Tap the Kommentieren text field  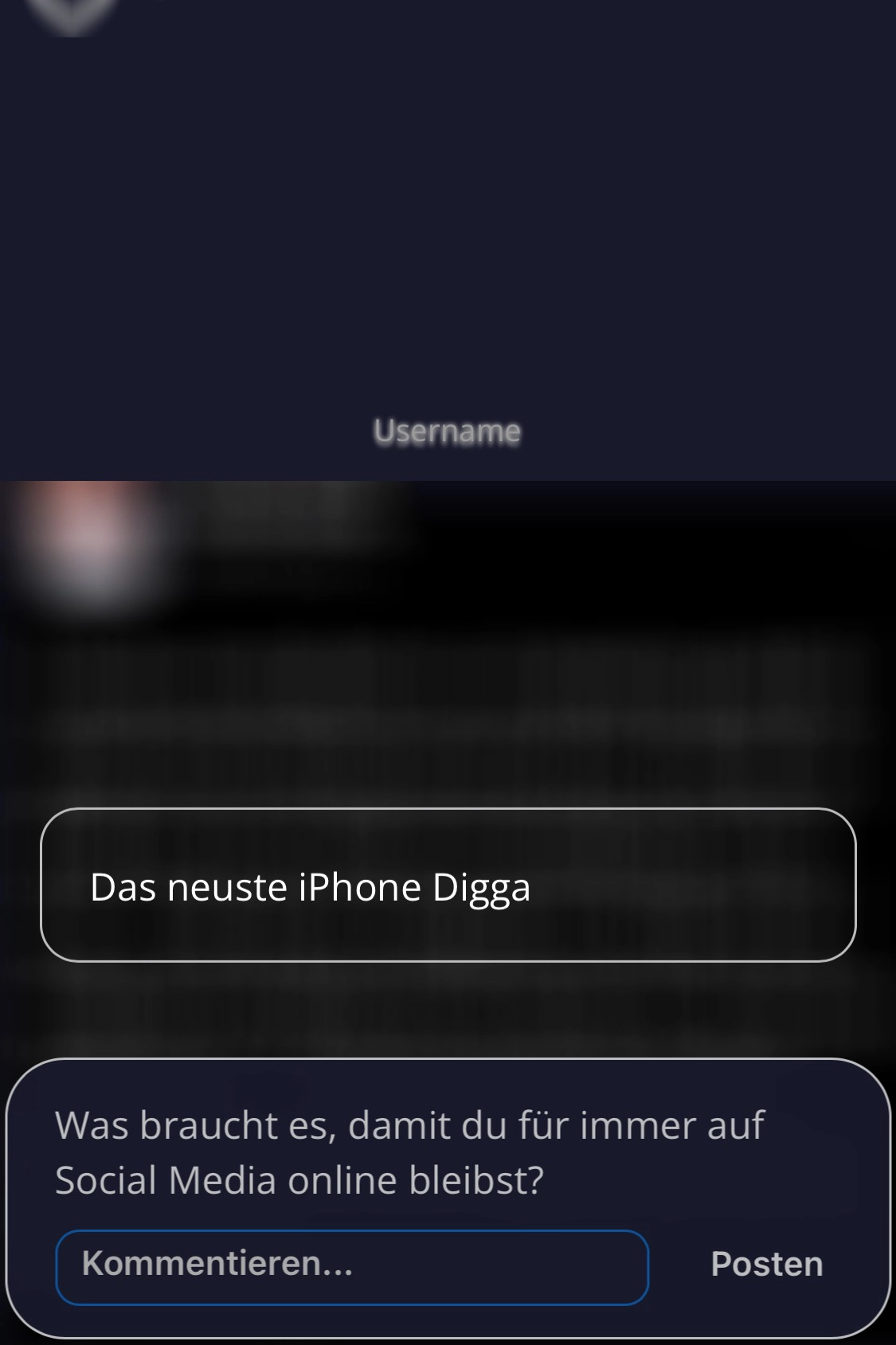point(351,1266)
